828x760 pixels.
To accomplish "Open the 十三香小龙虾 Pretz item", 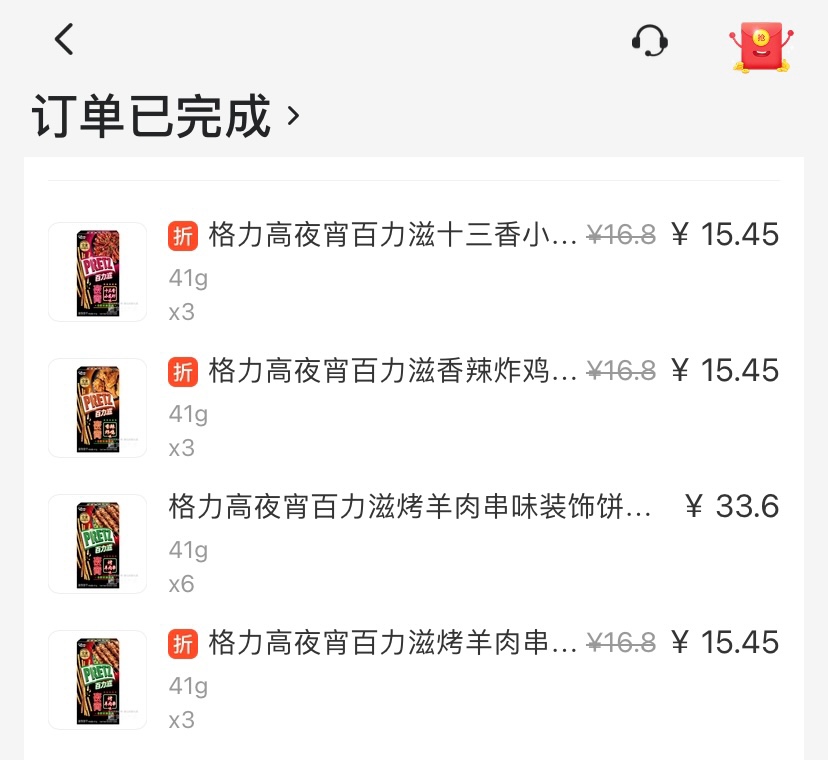I will coord(392,236).
